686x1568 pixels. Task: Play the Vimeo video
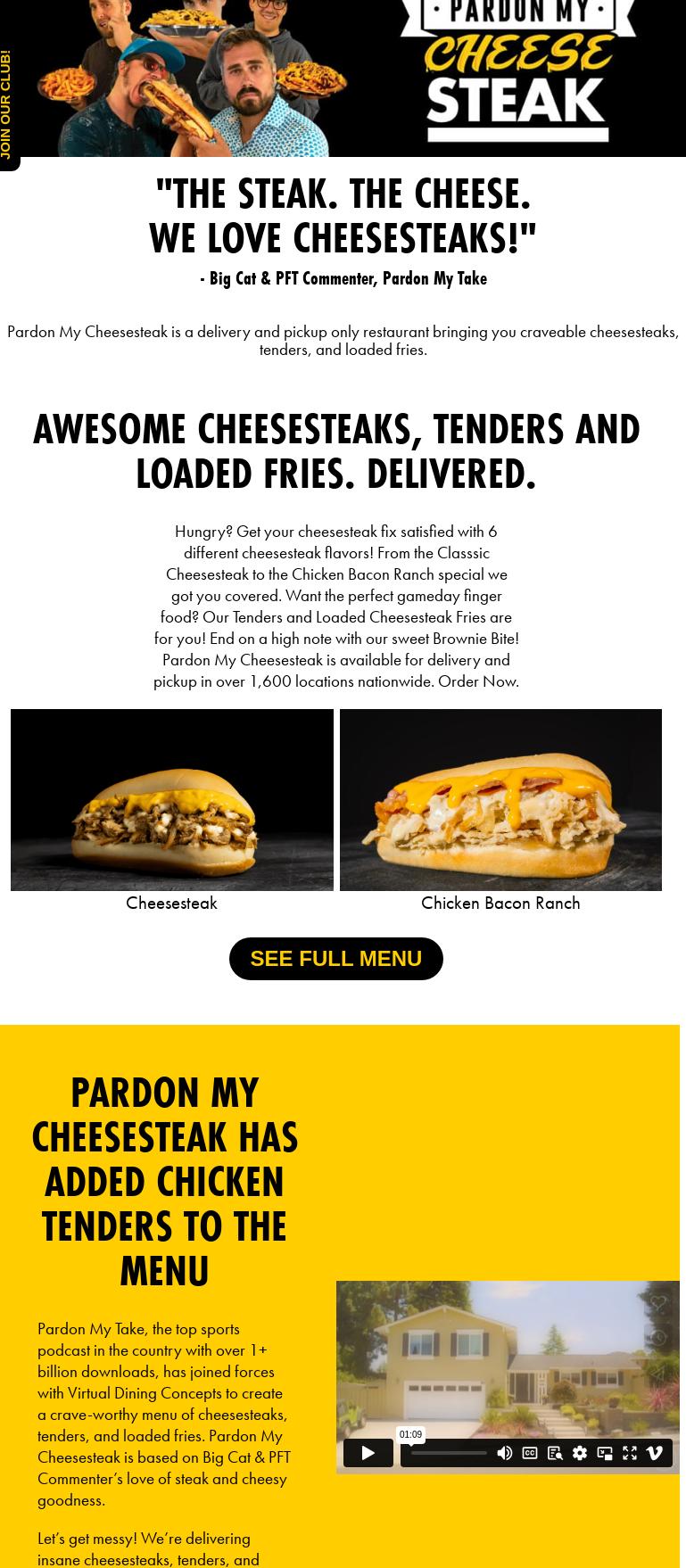click(x=368, y=1453)
